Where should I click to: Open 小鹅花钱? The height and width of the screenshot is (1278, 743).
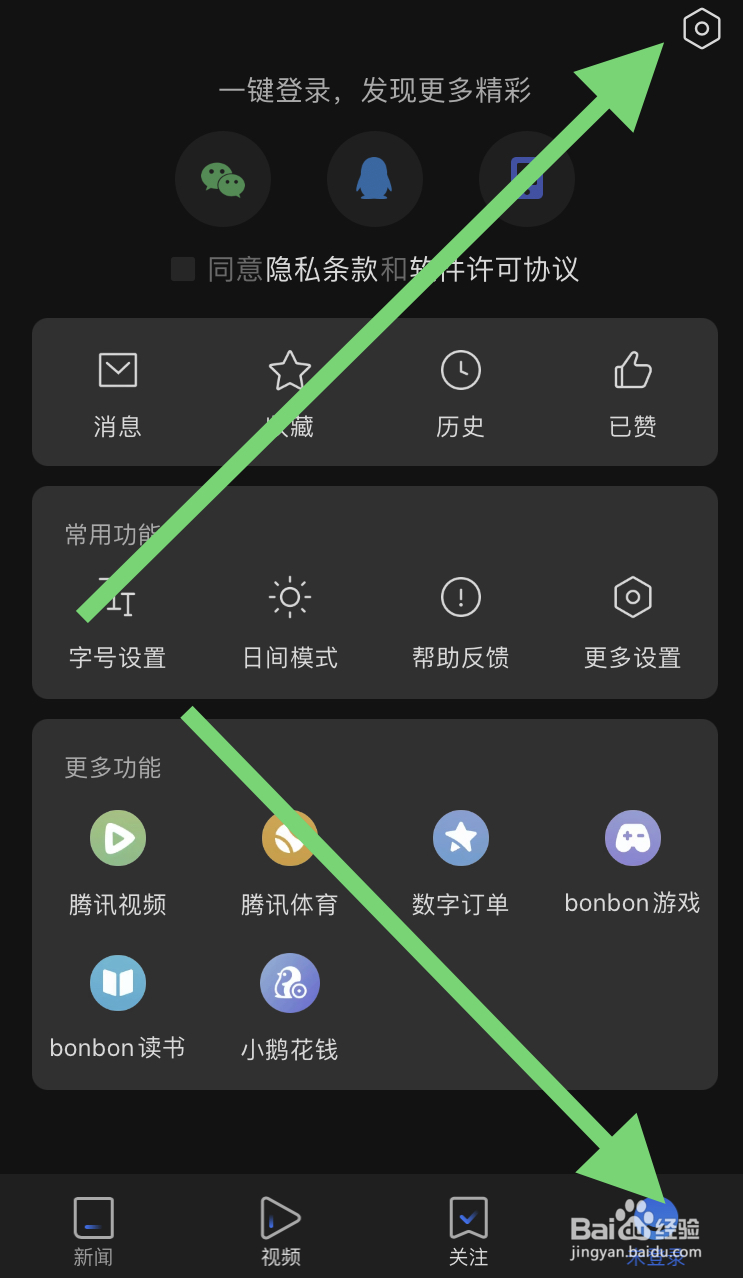[289, 1008]
